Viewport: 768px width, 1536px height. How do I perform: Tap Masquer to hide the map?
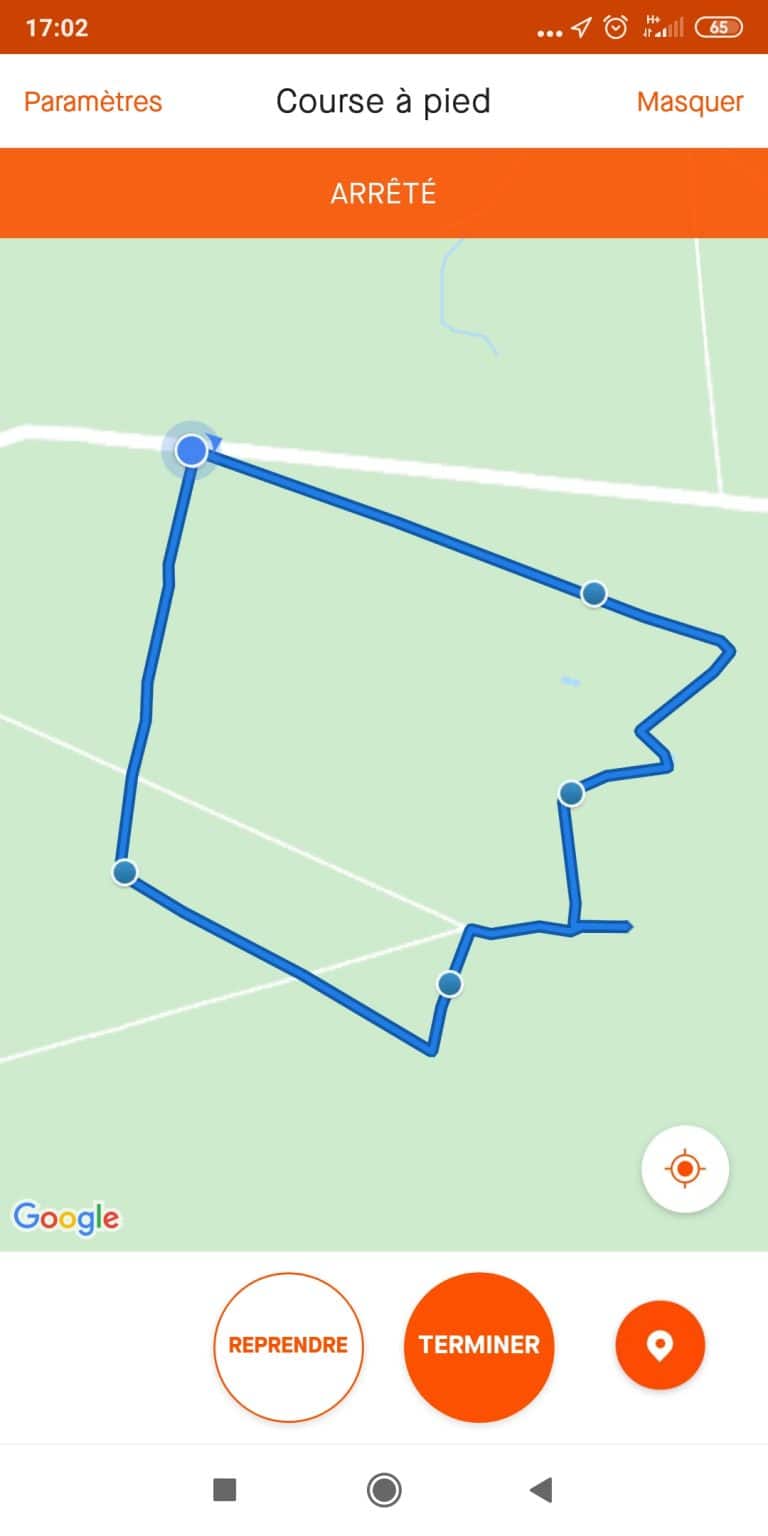coord(690,102)
